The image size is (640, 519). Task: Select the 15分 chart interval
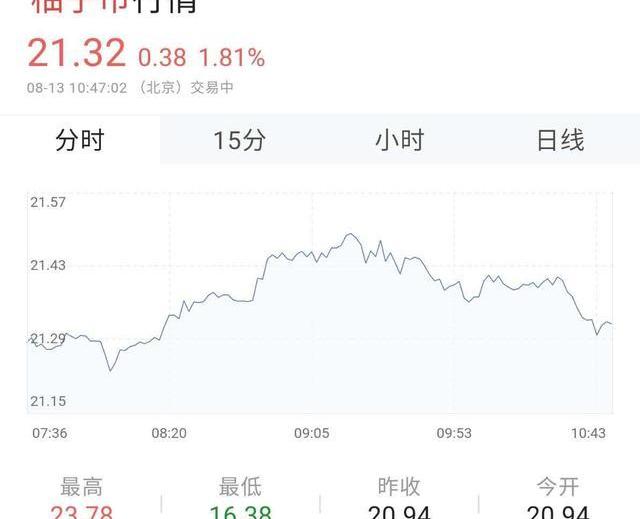(240, 140)
